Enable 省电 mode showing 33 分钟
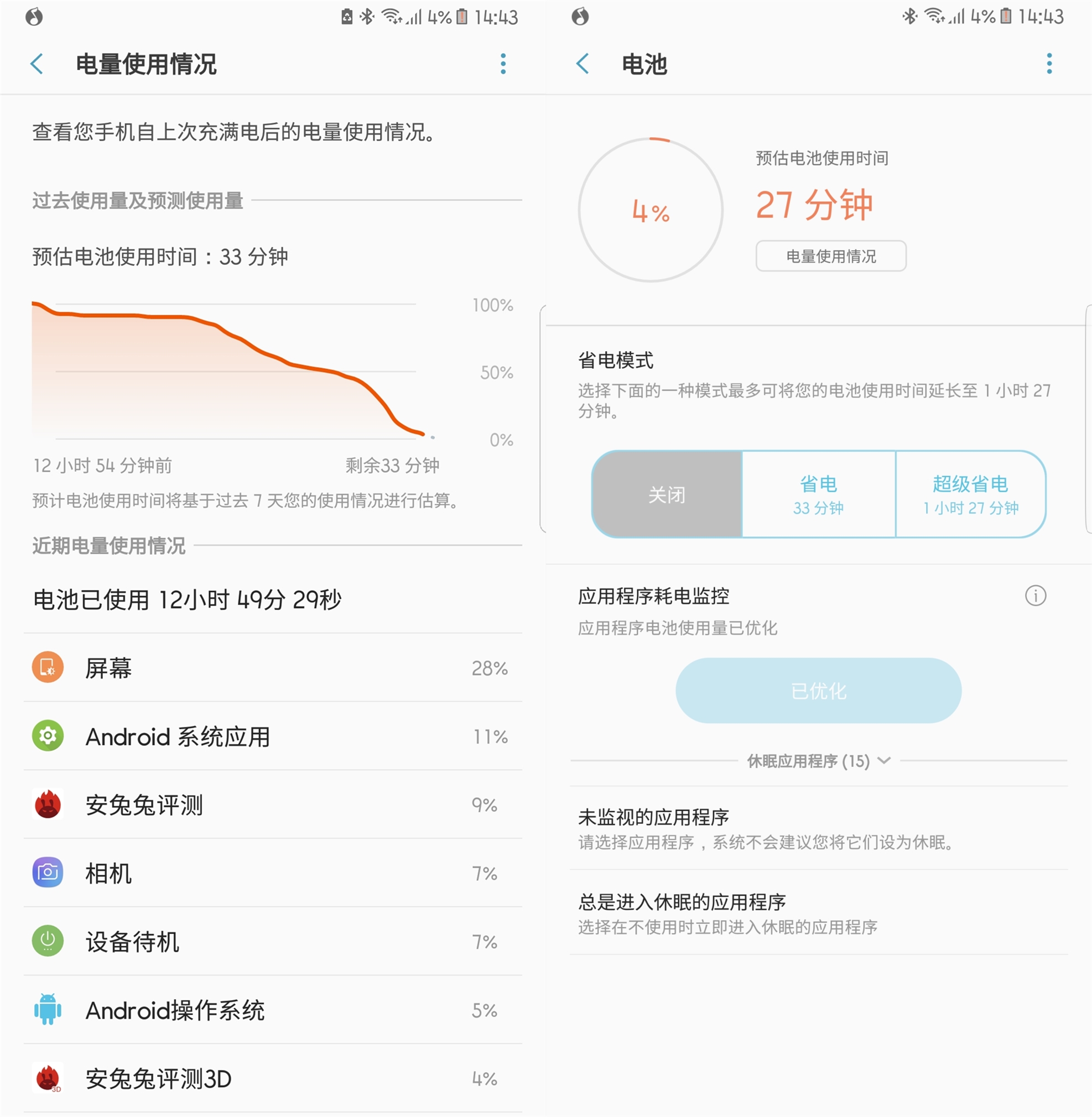This screenshot has width=1092, height=1117. [818, 494]
